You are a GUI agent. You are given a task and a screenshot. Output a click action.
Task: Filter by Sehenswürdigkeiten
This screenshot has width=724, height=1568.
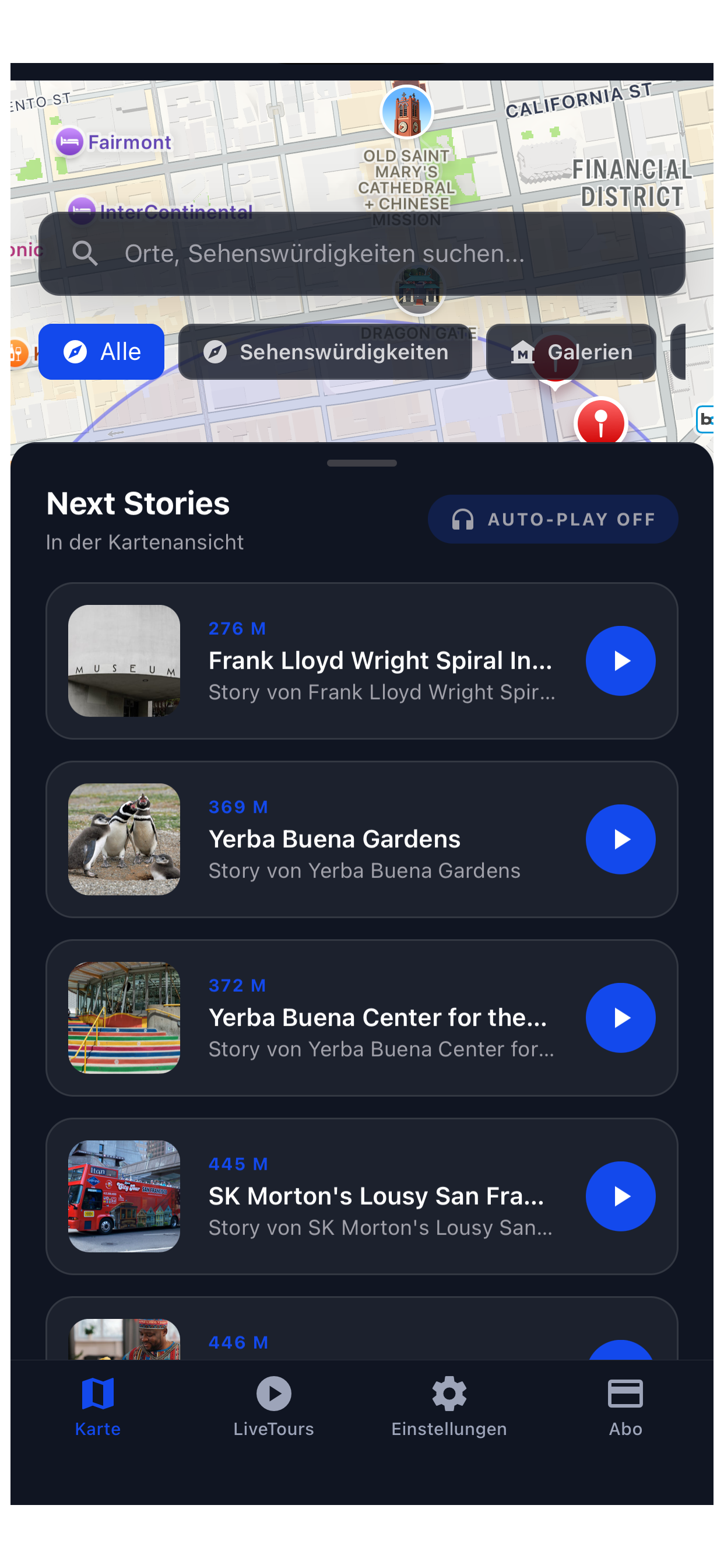point(325,352)
